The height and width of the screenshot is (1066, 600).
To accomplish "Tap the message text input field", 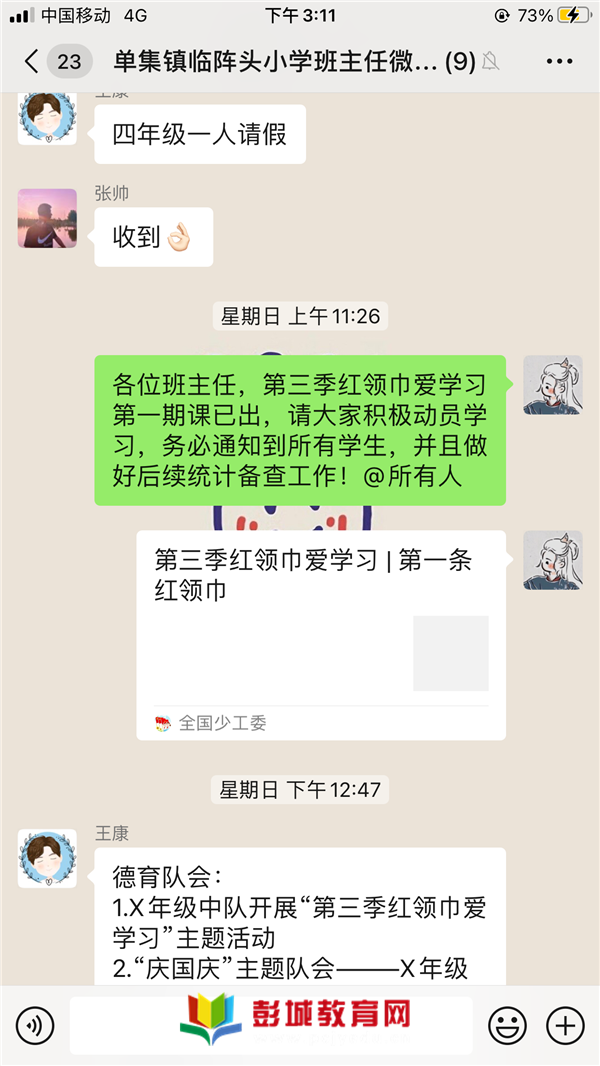I will click(270, 1025).
